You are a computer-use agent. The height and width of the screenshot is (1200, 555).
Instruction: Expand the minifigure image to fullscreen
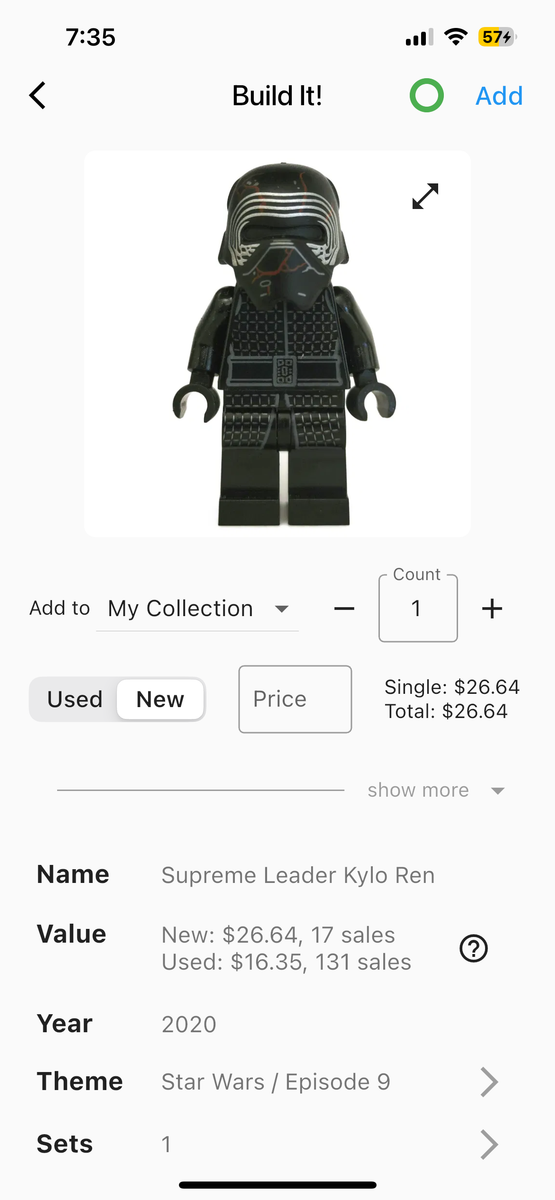pos(426,196)
